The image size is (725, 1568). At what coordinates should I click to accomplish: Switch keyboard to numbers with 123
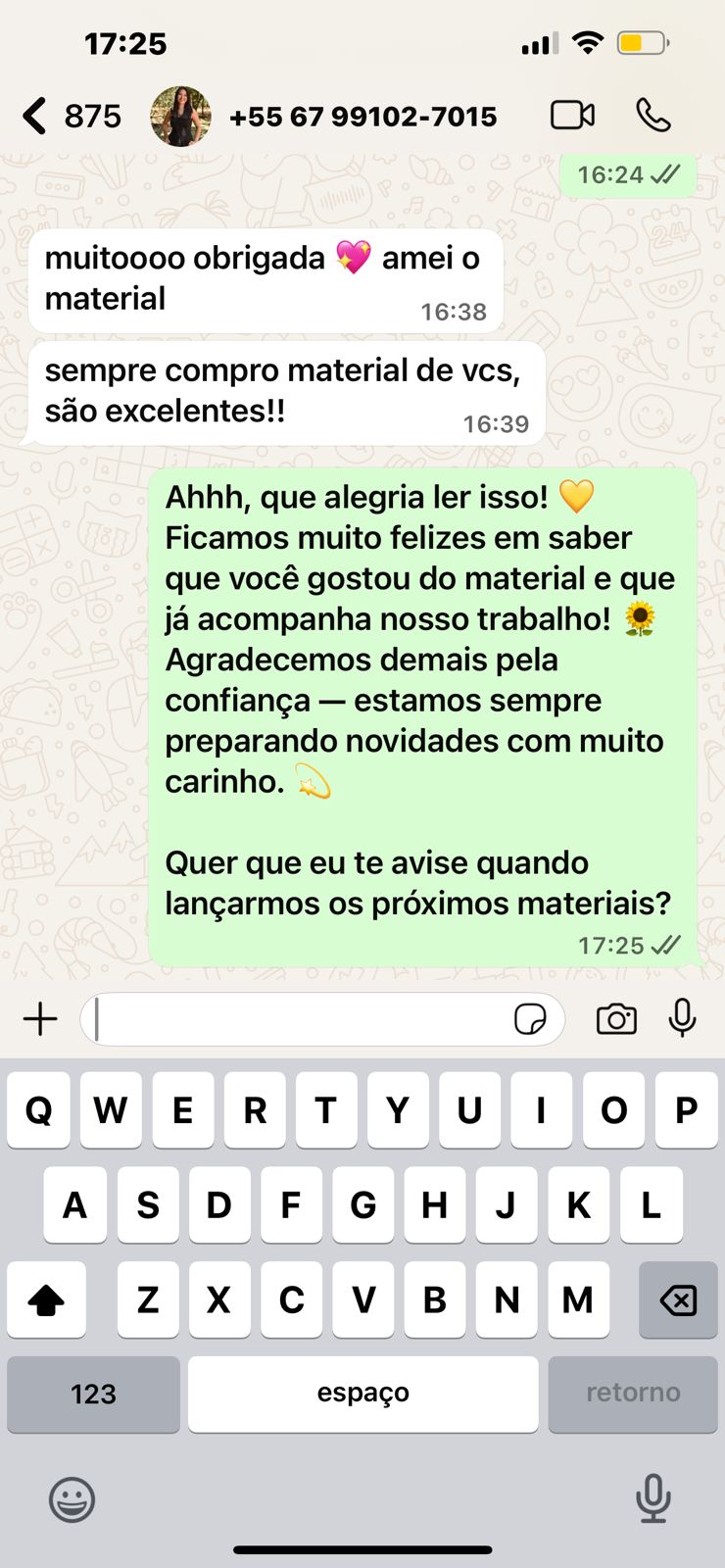pyautogui.click(x=93, y=1394)
